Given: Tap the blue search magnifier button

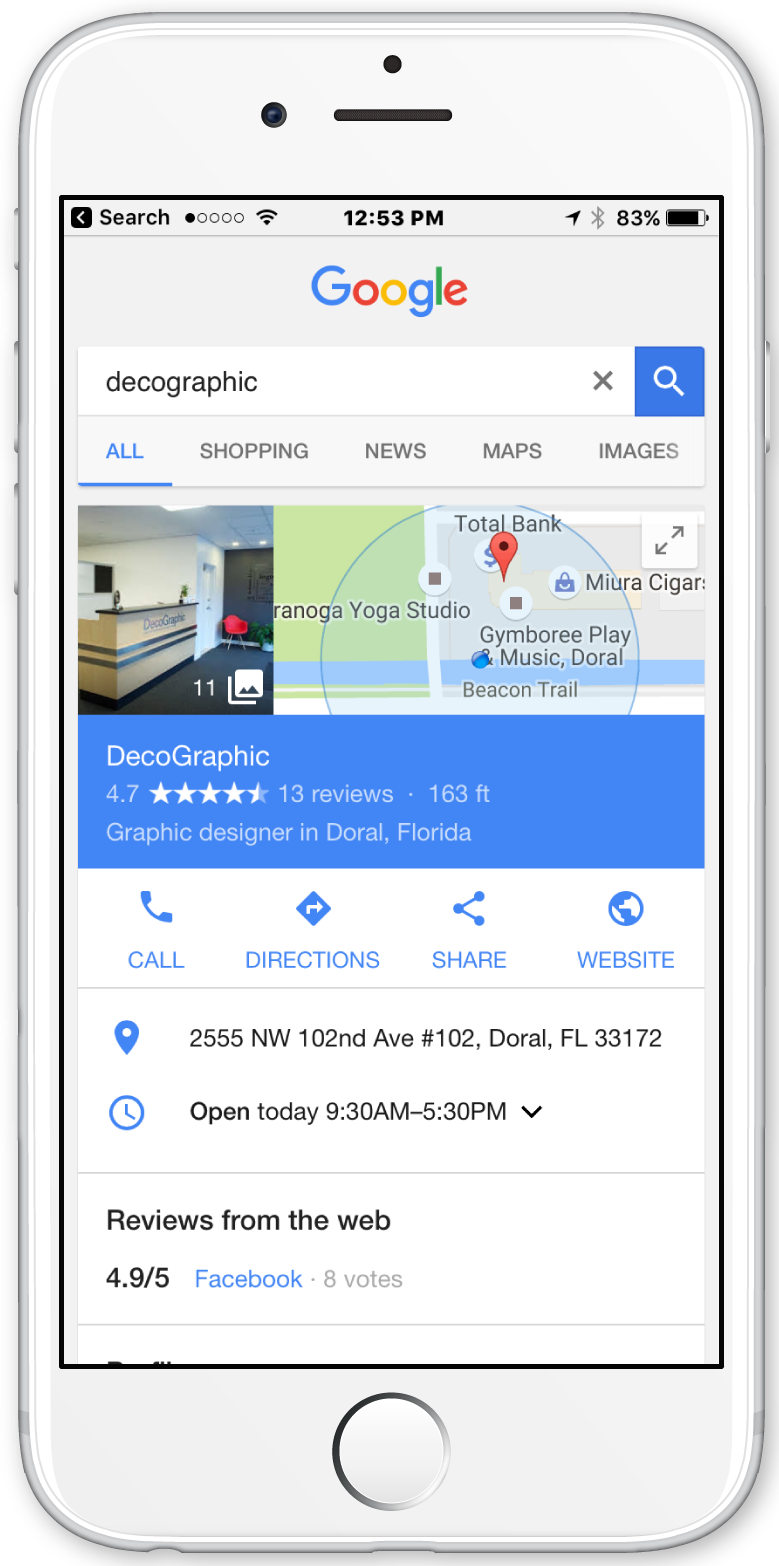Looking at the screenshot, I should [x=669, y=381].
